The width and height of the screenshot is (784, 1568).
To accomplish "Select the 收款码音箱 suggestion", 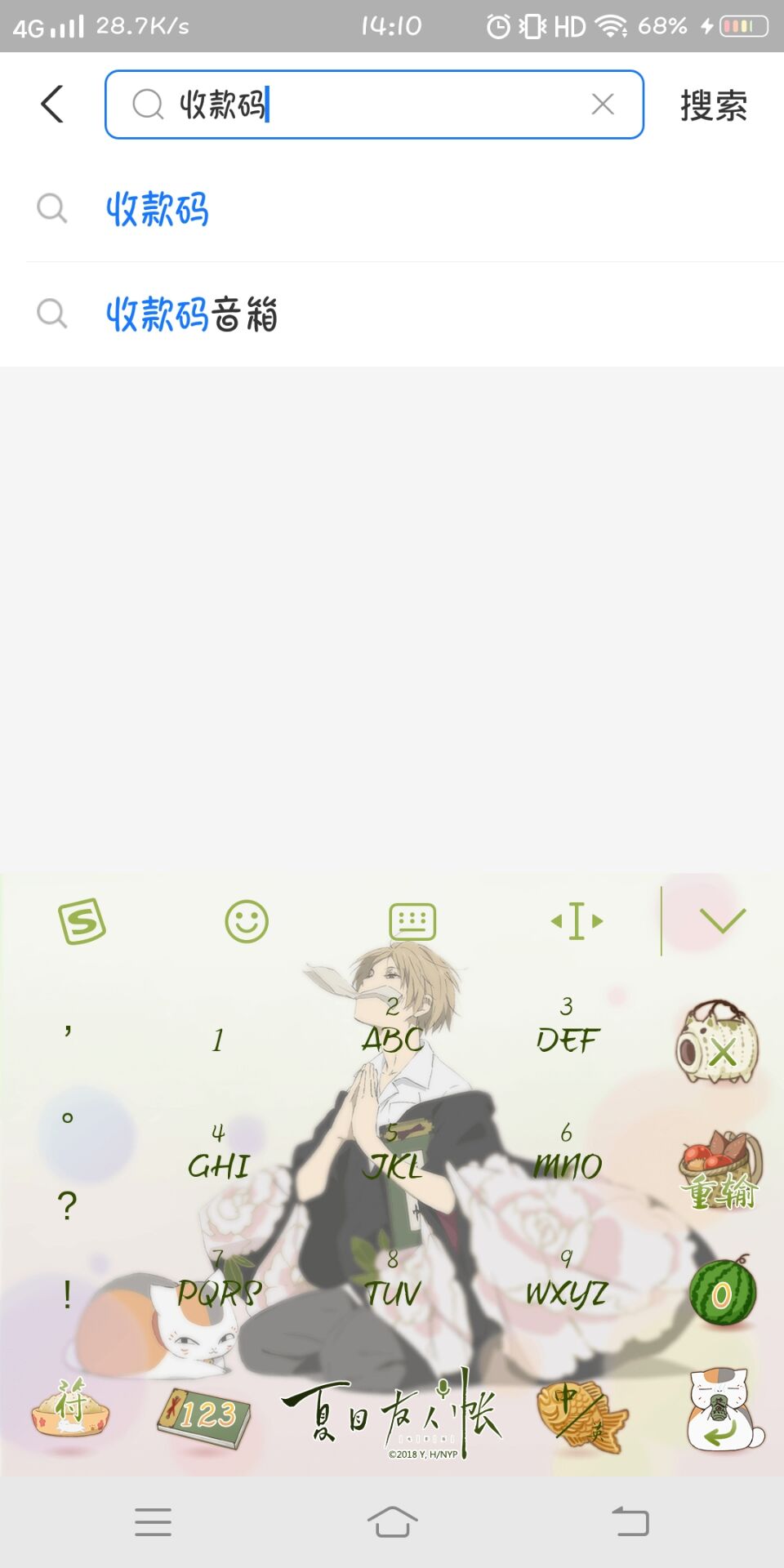I will pyautogui.click(x=192, y=314).
